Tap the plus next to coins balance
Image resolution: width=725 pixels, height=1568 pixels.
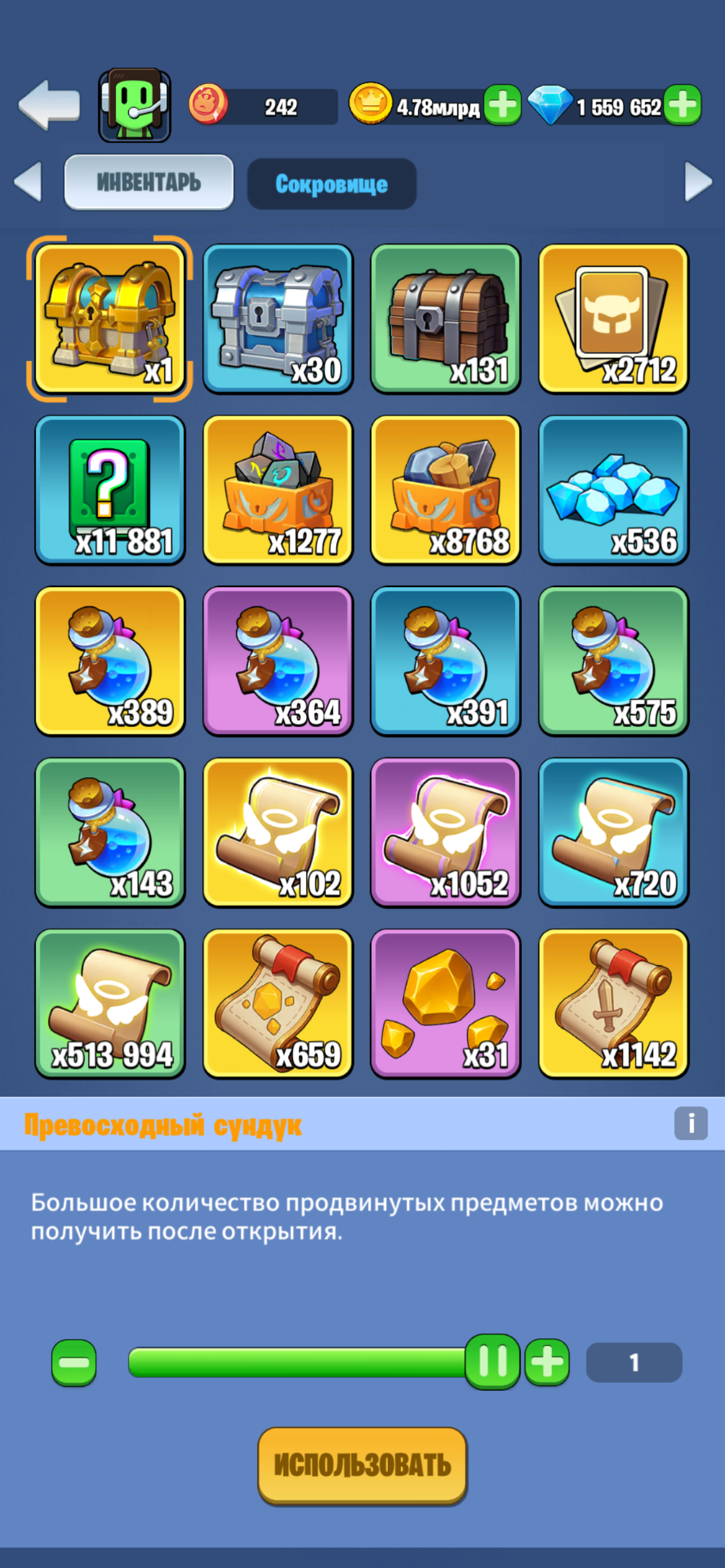click(503, 105)
